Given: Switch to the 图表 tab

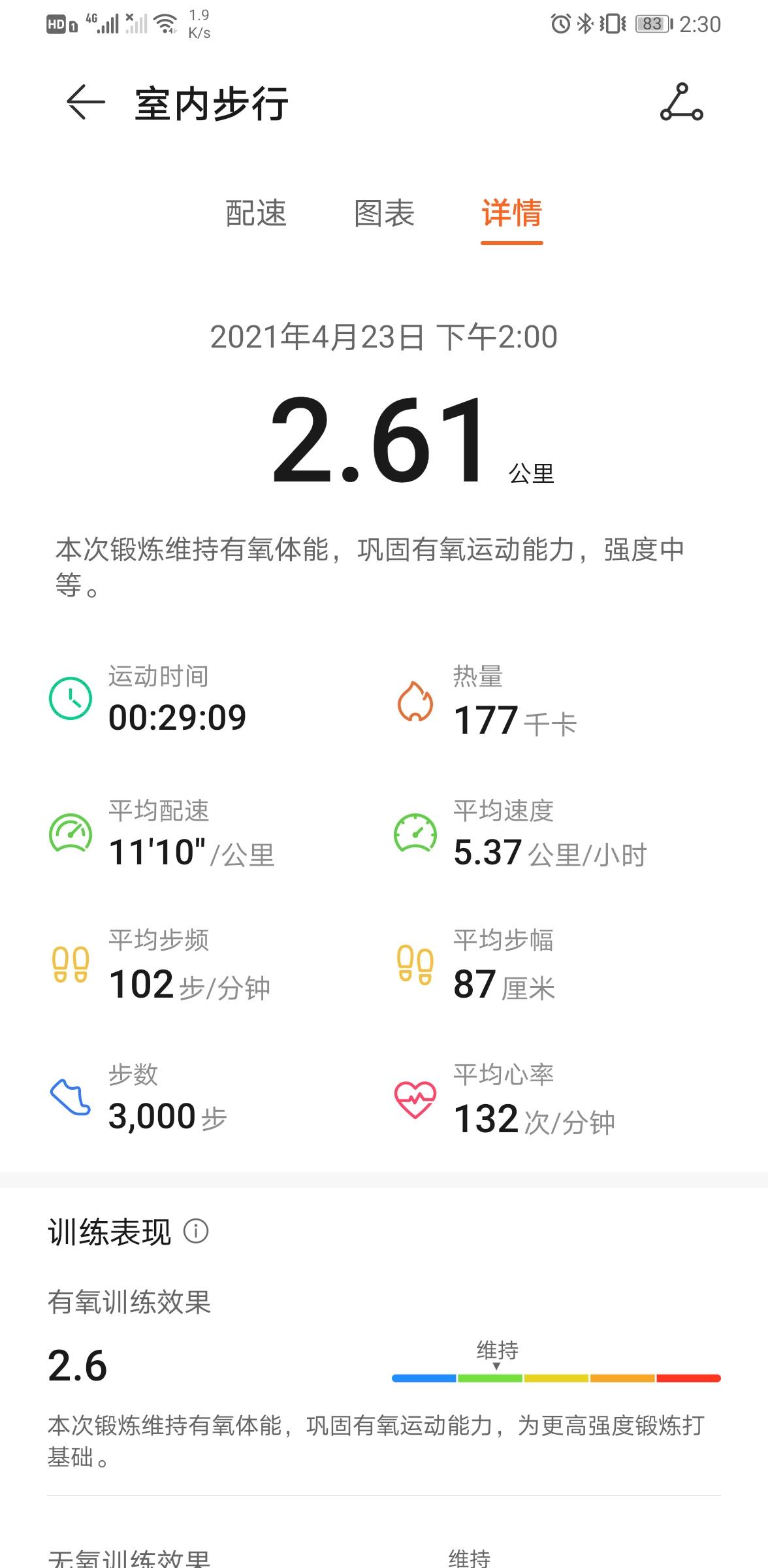Looking at the screenshot, I should 384,214.
